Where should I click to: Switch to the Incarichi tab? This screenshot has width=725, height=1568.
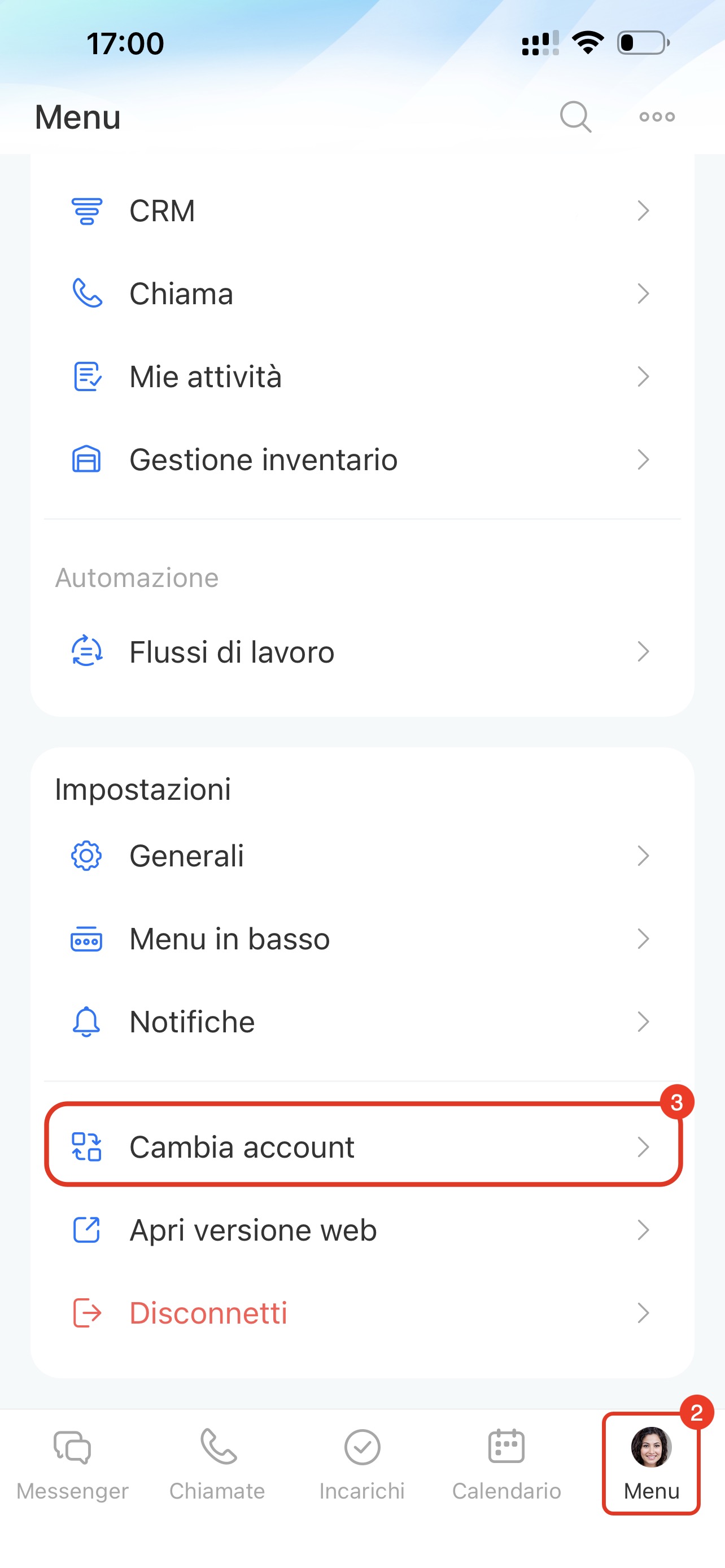click(x=362, y=1464)
